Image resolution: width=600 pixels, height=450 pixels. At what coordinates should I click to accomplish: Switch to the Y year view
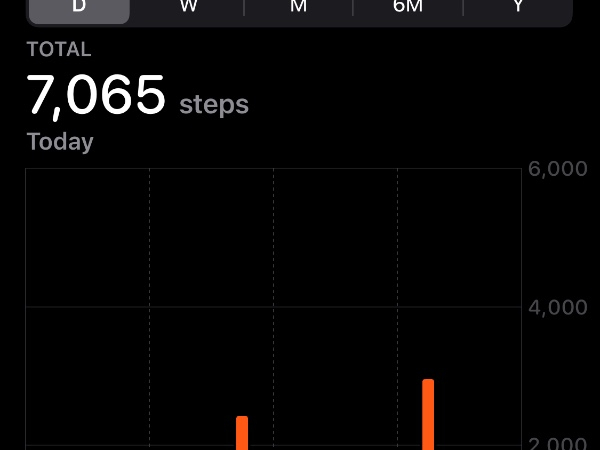coord(518,9)
